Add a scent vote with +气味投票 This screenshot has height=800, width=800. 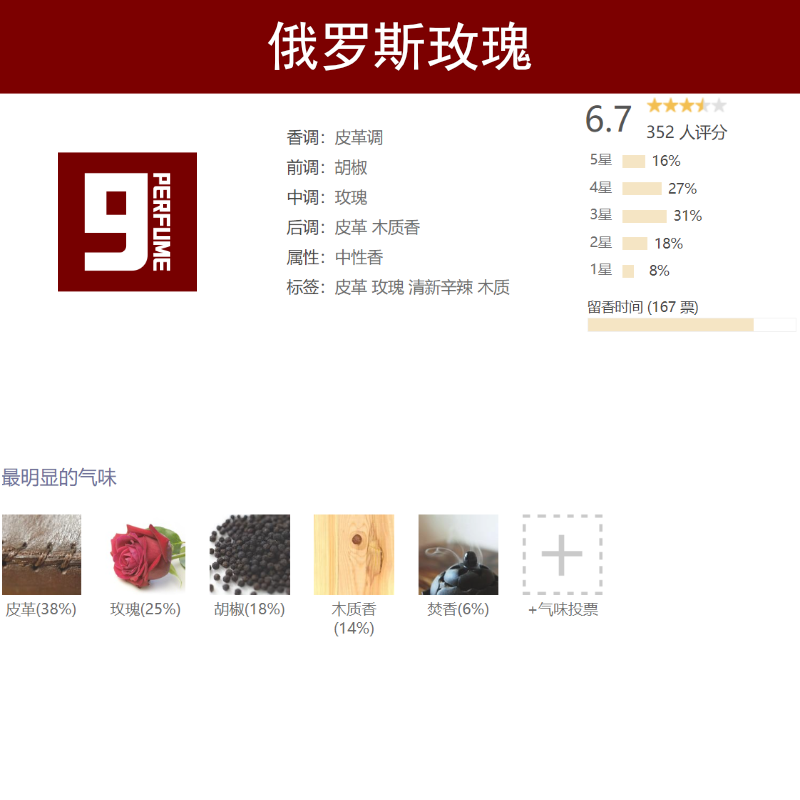point(562,555)
